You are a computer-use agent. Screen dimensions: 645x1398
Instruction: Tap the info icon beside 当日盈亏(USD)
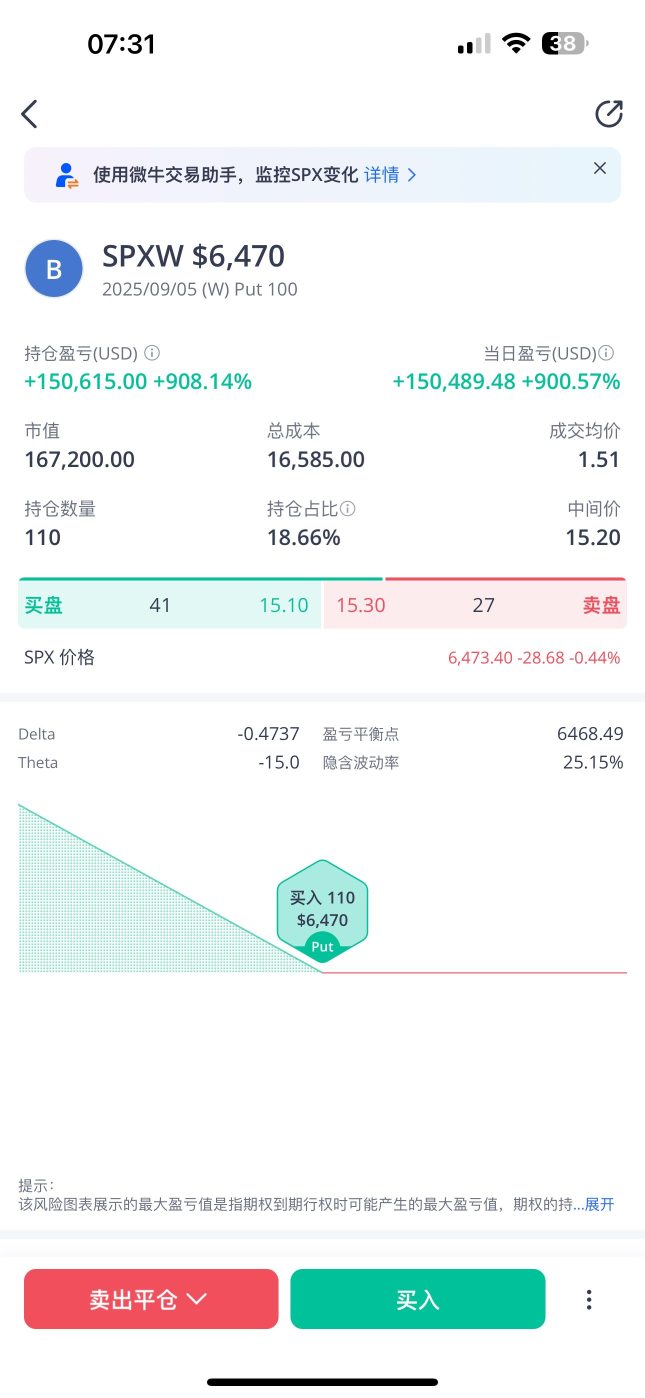606,353
